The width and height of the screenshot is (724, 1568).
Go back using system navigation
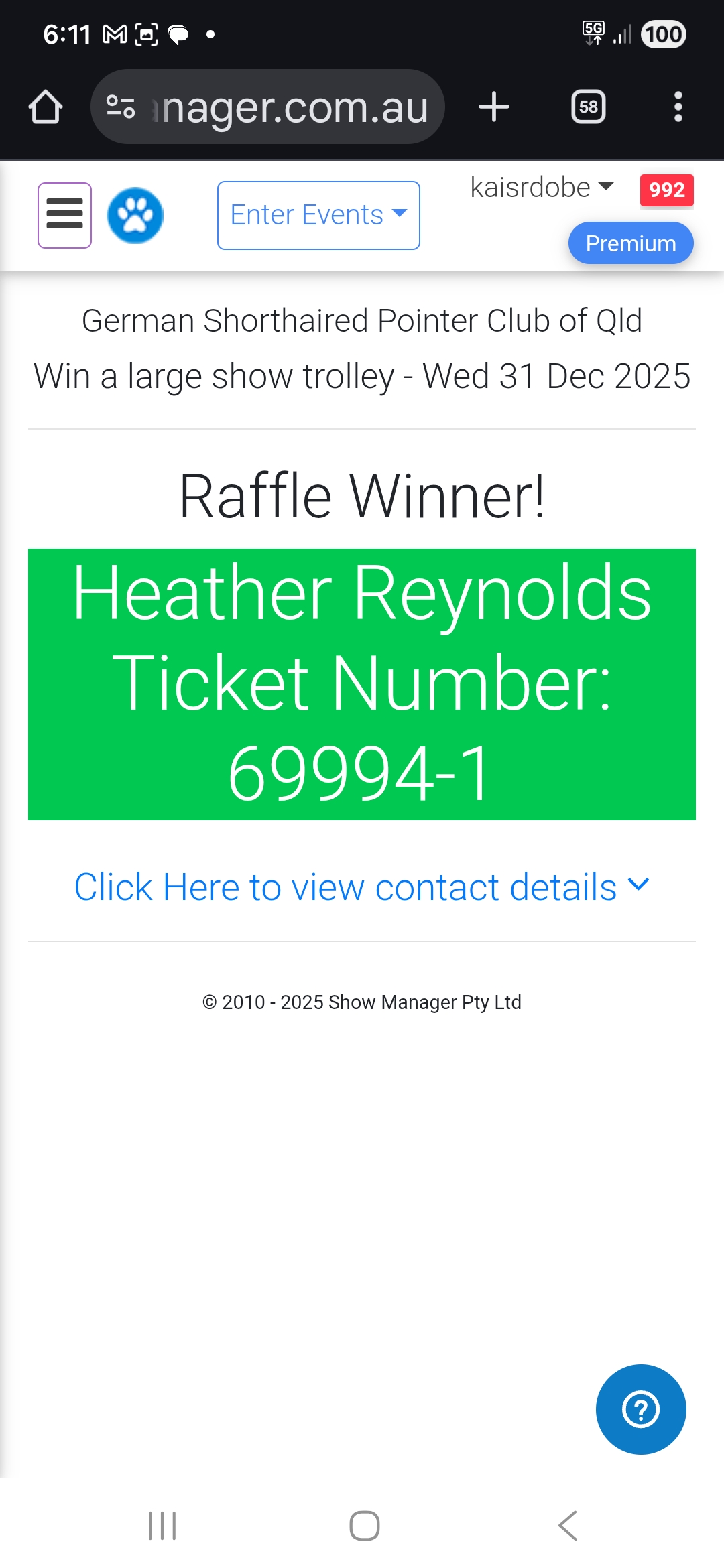click(567, 1526)
